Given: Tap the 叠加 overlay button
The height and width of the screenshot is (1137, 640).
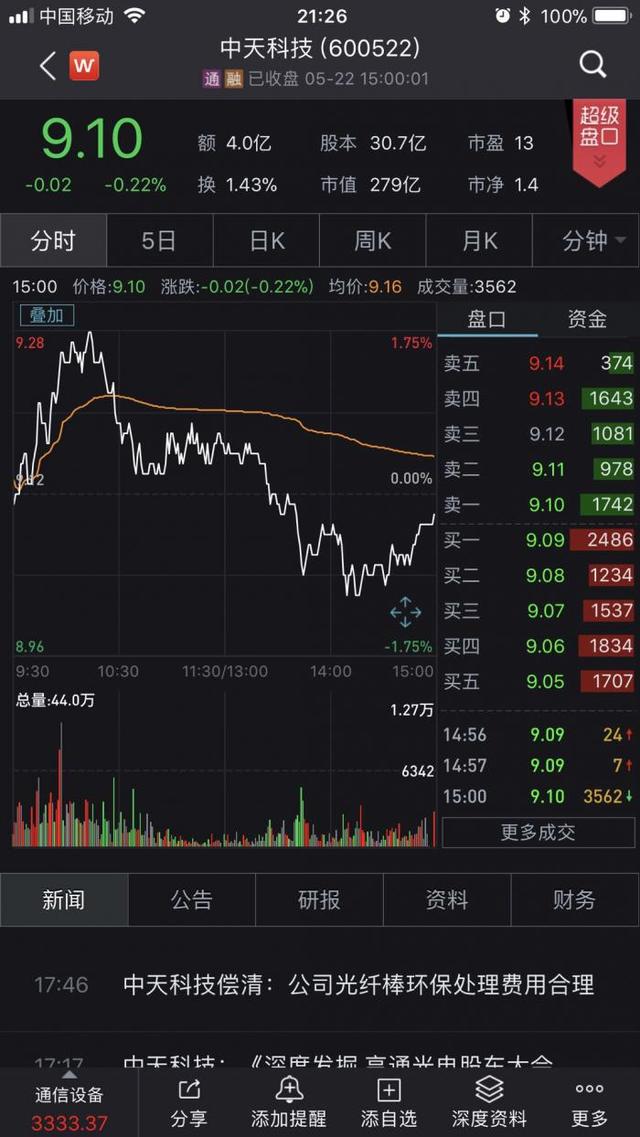Looking at the screenshot, I should 46,315.
